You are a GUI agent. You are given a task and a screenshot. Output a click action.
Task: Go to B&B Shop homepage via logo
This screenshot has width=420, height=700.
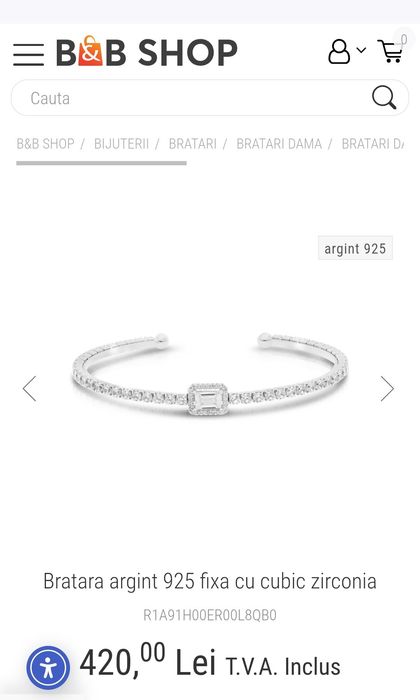146,52
